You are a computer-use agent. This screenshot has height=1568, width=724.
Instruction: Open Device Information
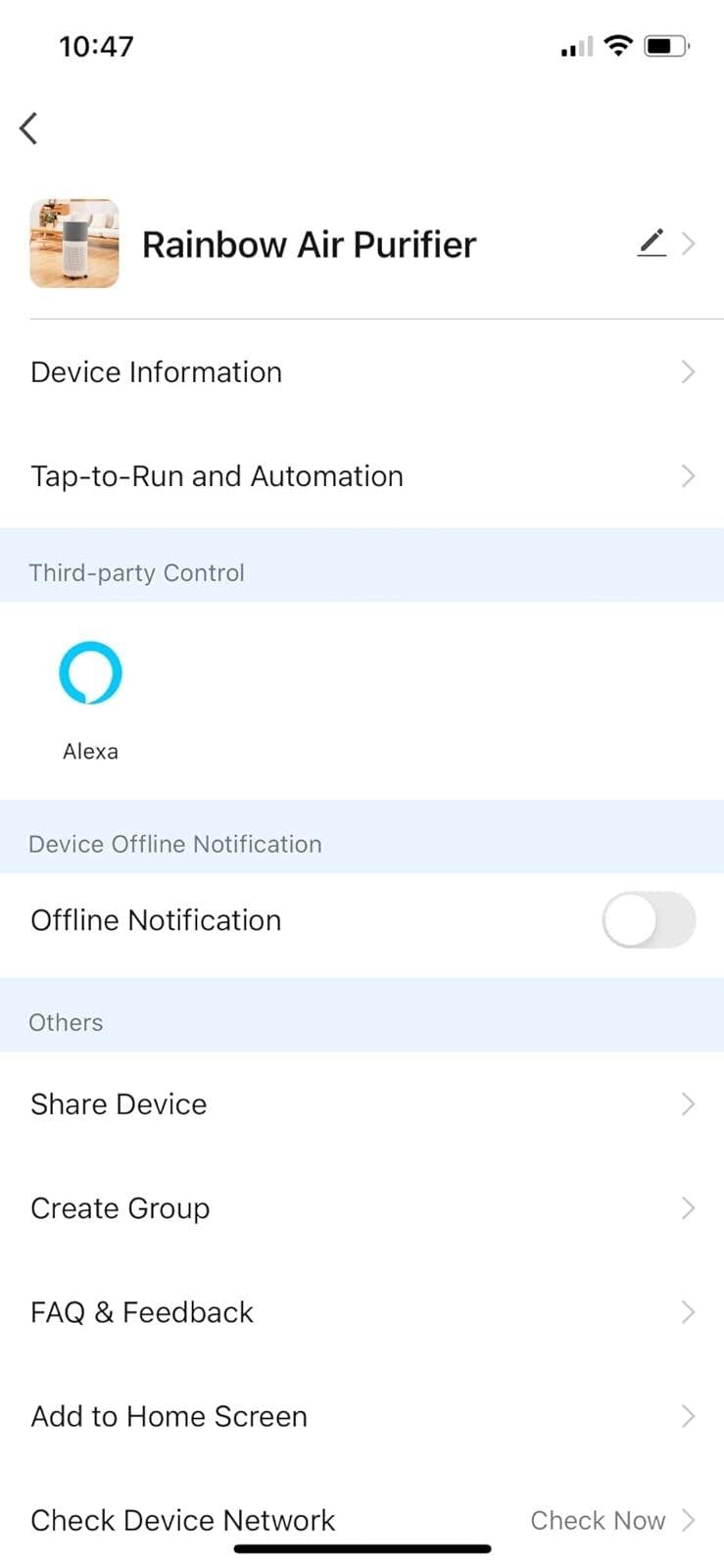click(362, 372)
